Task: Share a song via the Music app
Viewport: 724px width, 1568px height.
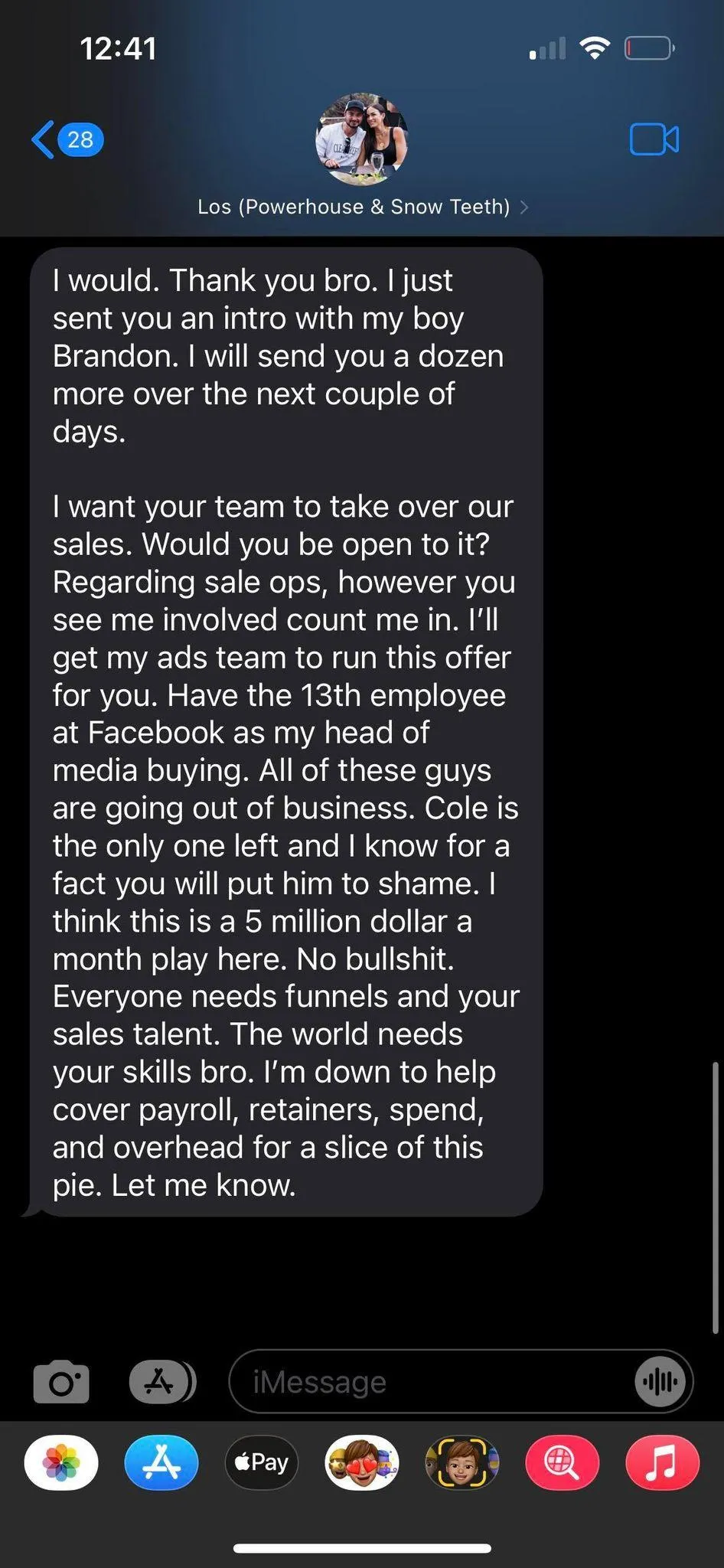Action: click(x=662, y=1462)
